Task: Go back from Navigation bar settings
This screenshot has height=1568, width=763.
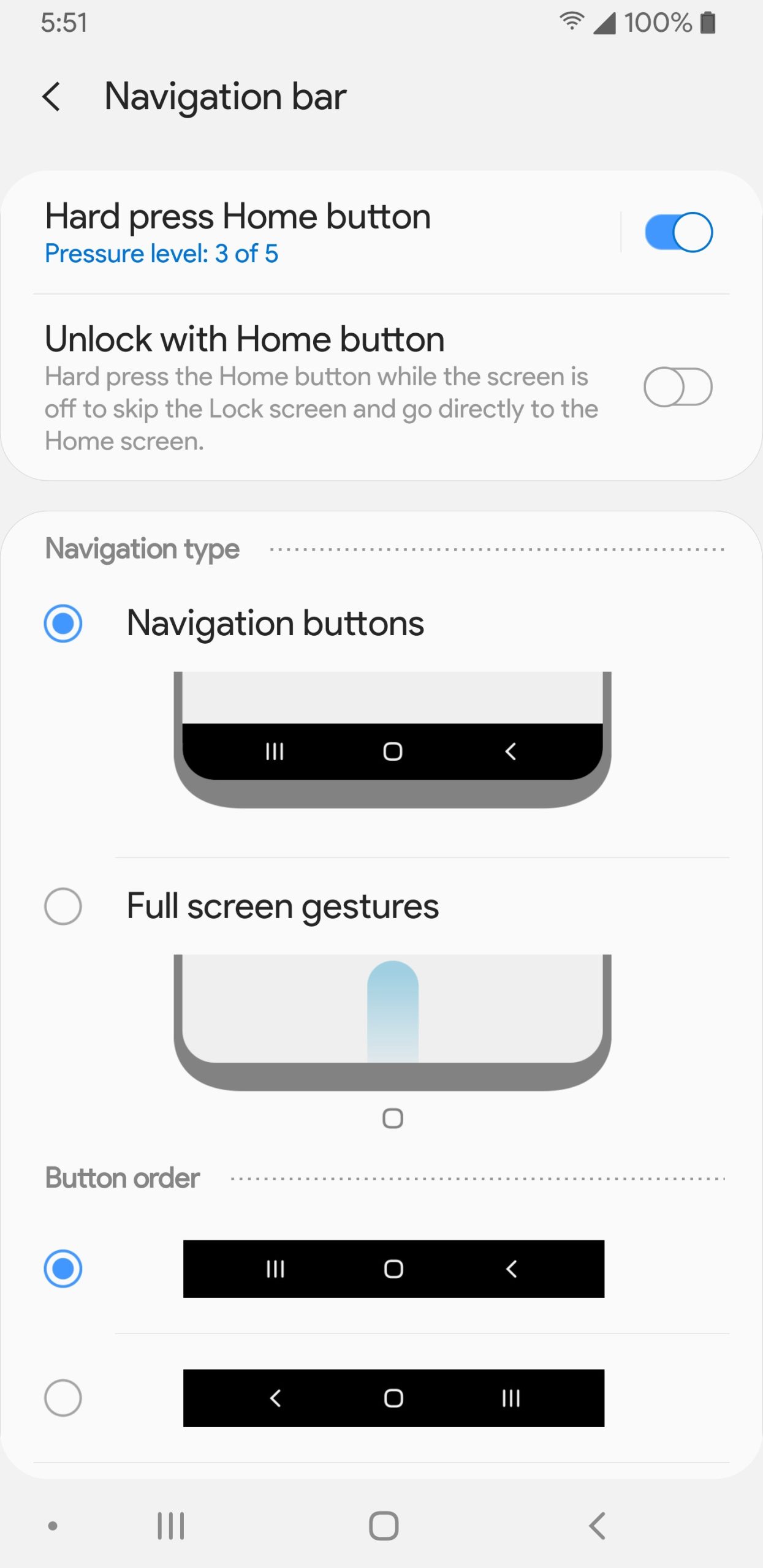Action: click(x=52, y=97)
